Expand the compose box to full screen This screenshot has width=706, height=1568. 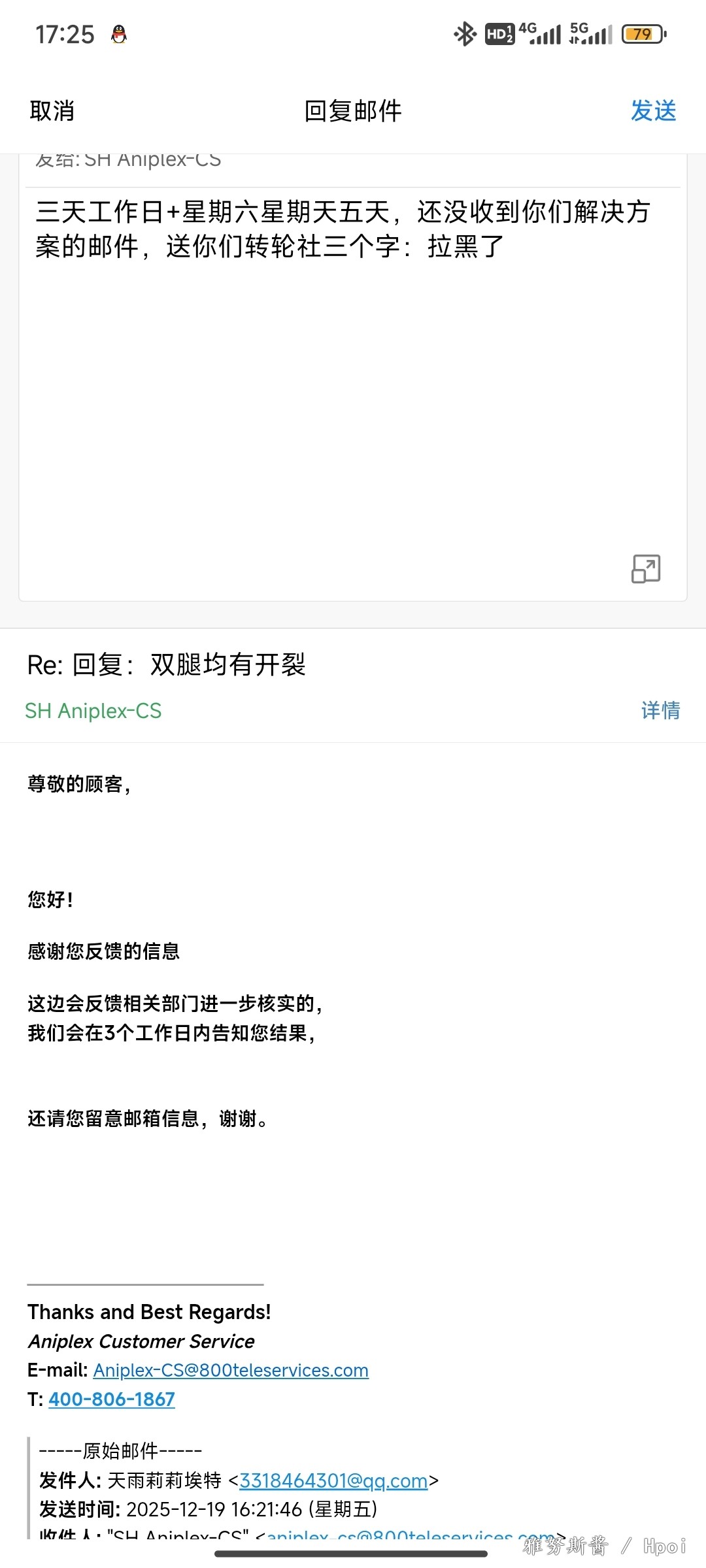click(x=645, y=569)
